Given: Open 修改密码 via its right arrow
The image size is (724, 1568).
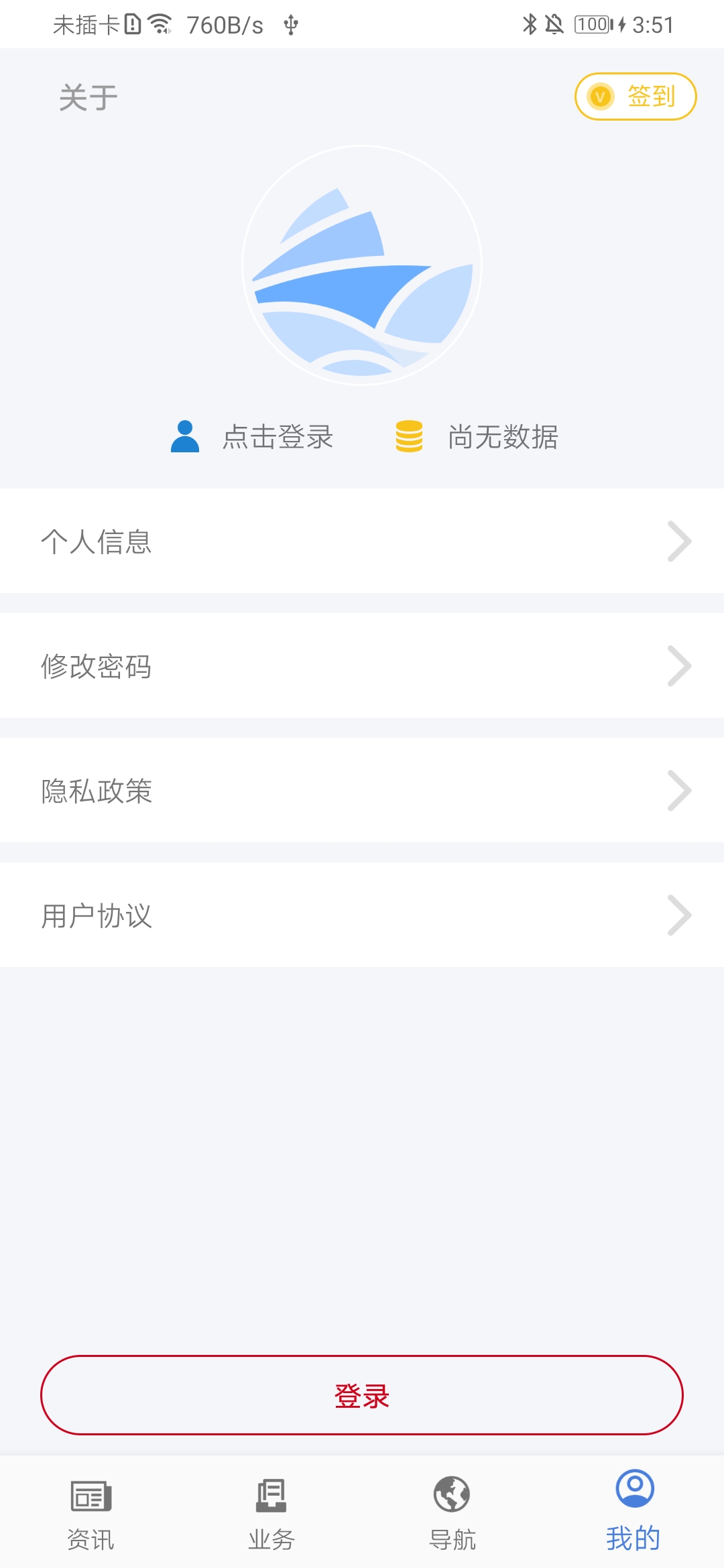Looking at the screenshot, I should [679, 665].
